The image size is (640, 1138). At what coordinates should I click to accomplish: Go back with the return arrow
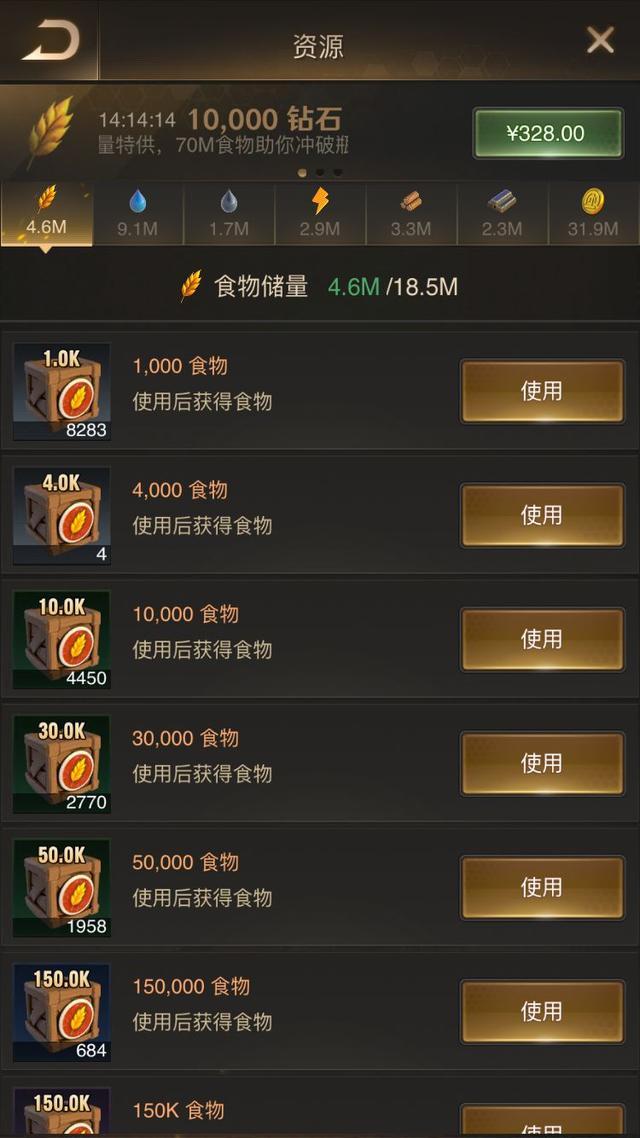click(49, 41)
